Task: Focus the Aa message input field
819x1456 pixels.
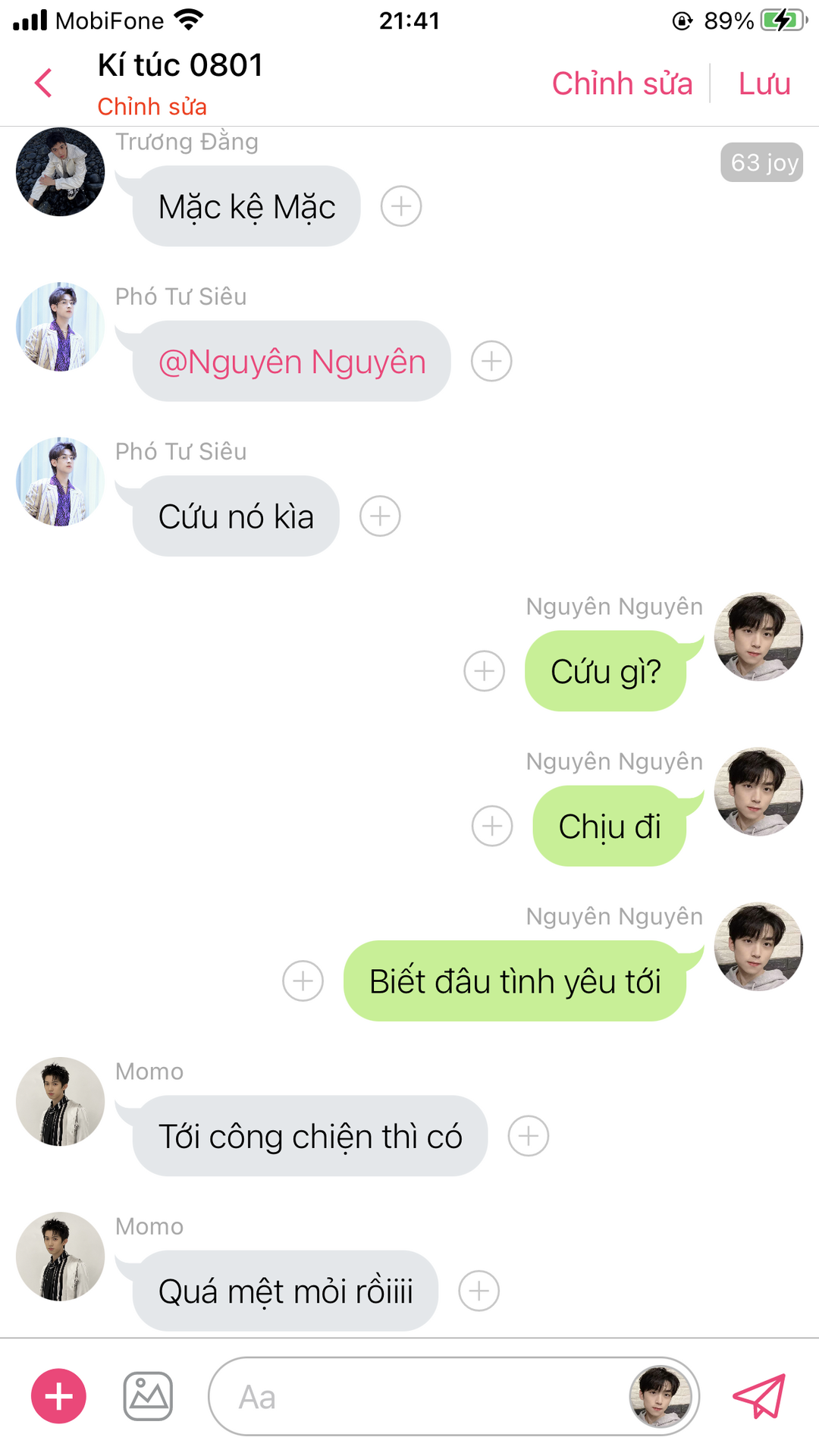Action: [x=417, y=1396]
